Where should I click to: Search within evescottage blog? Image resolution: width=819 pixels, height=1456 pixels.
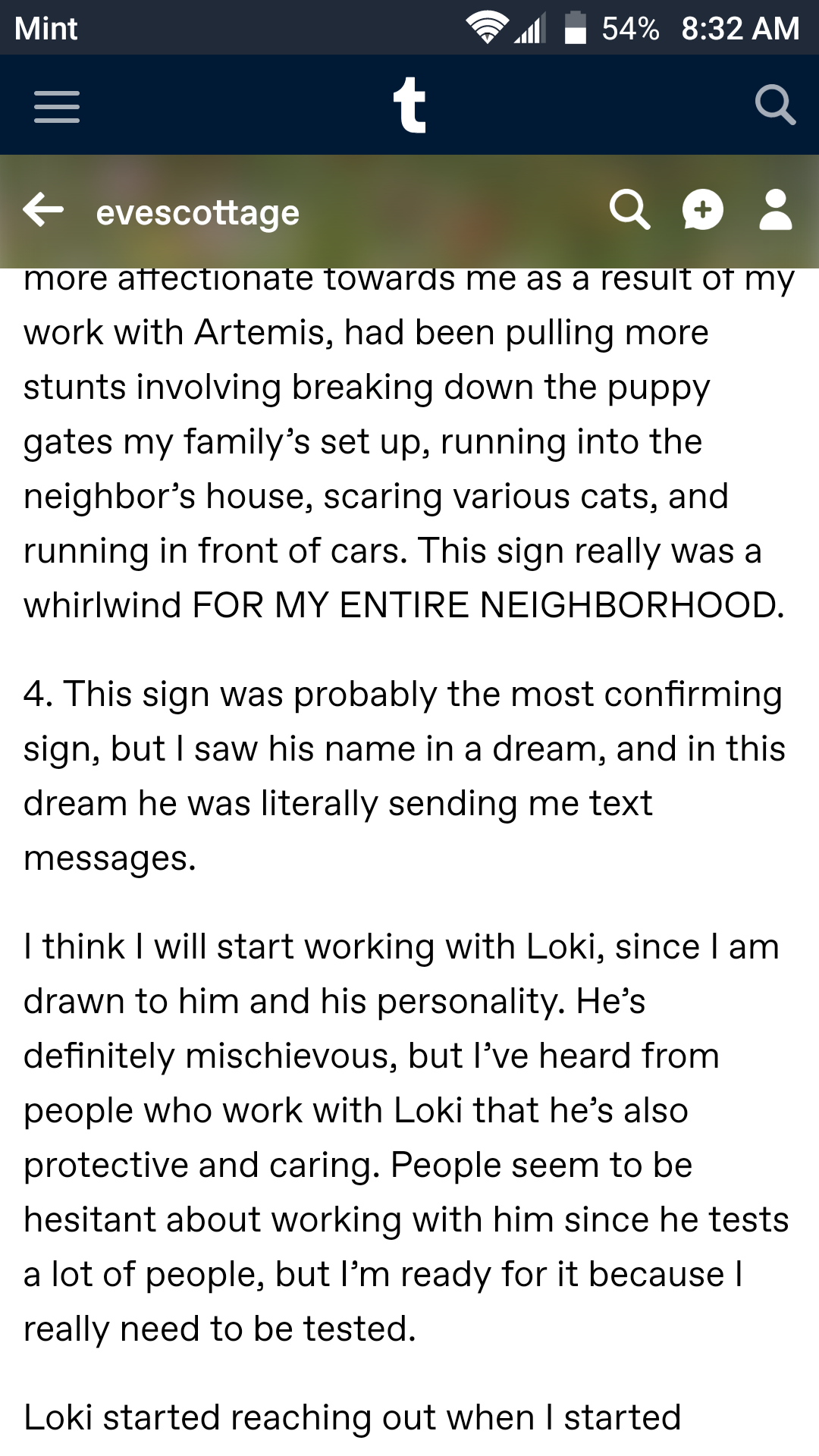pyautogui.click(x=630, y=210)
